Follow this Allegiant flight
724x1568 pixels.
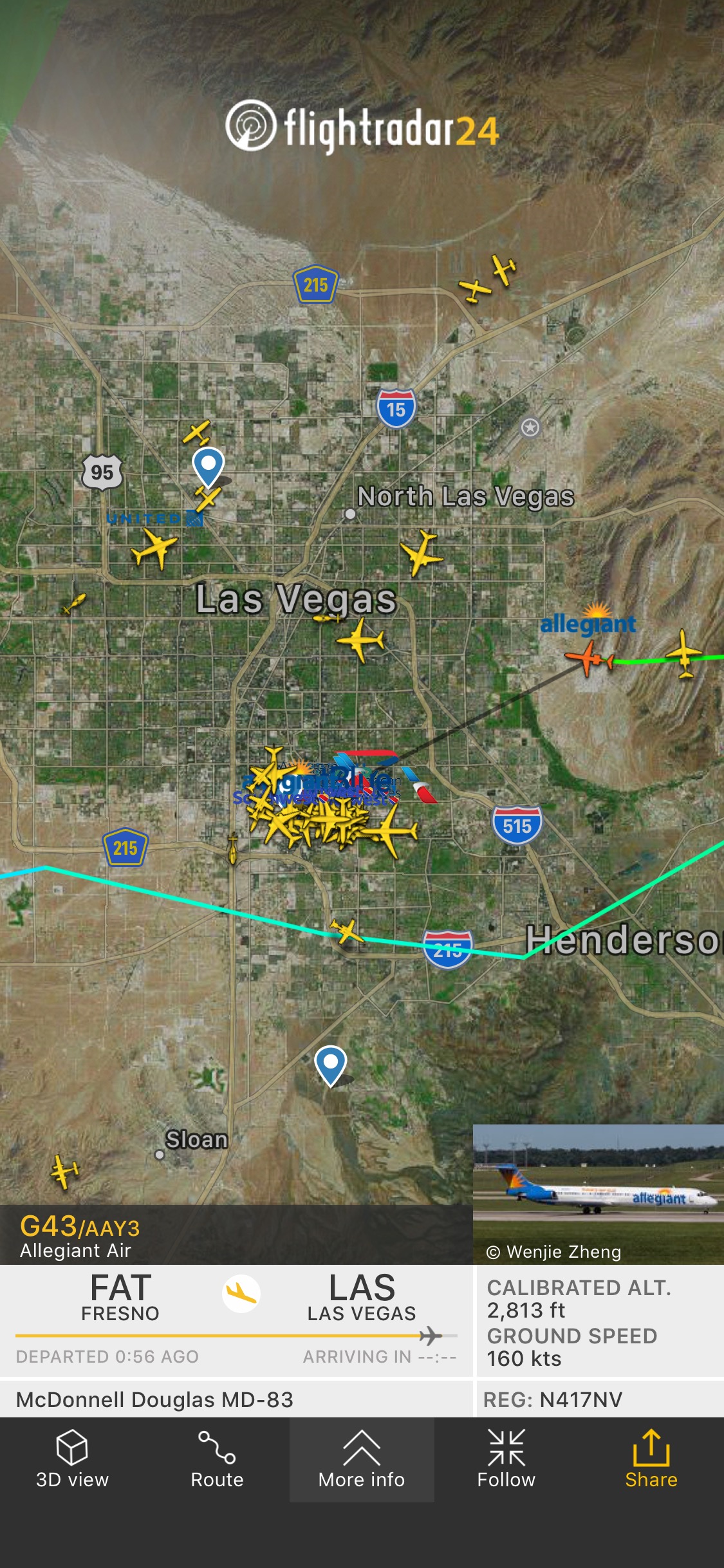(x=506, y=1459)
